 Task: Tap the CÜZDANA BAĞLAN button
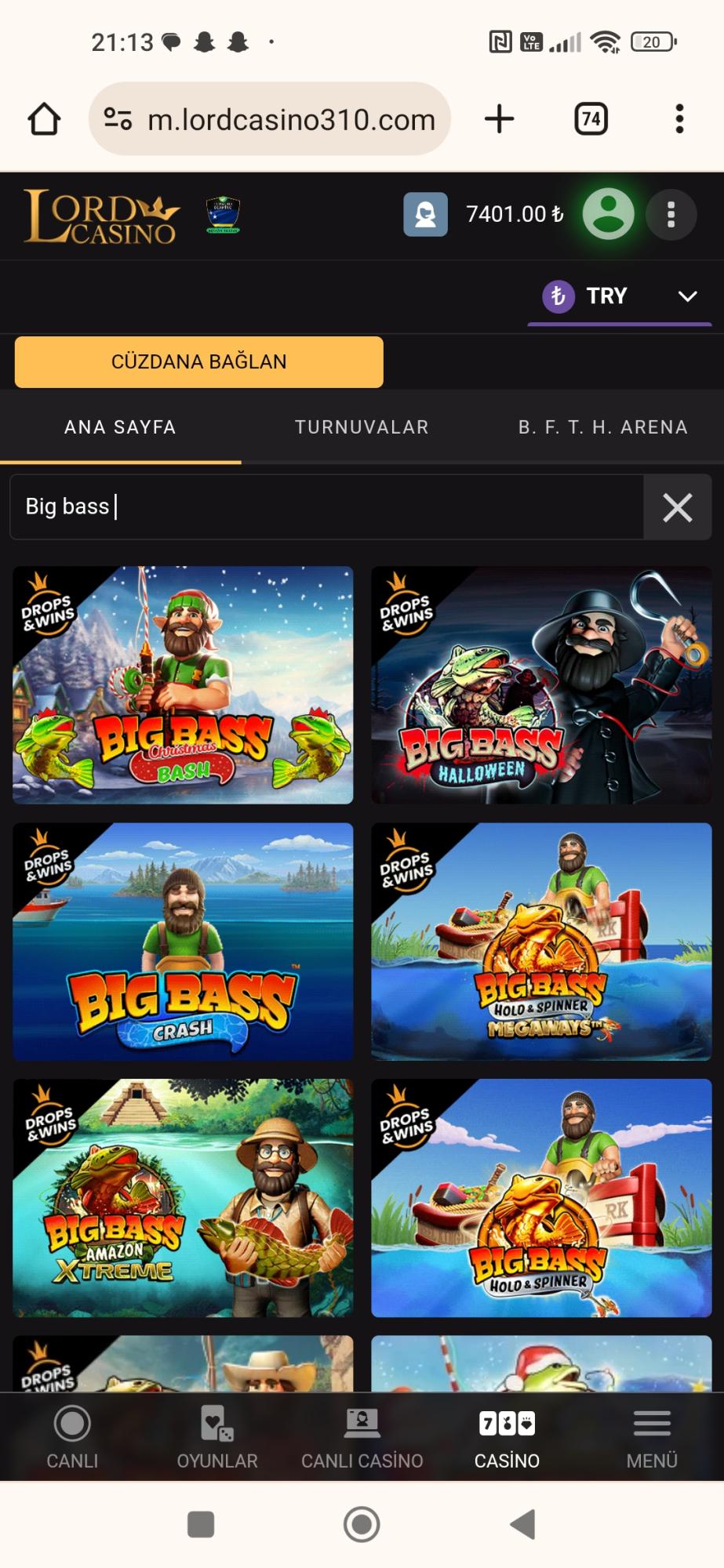coord(198,361)
